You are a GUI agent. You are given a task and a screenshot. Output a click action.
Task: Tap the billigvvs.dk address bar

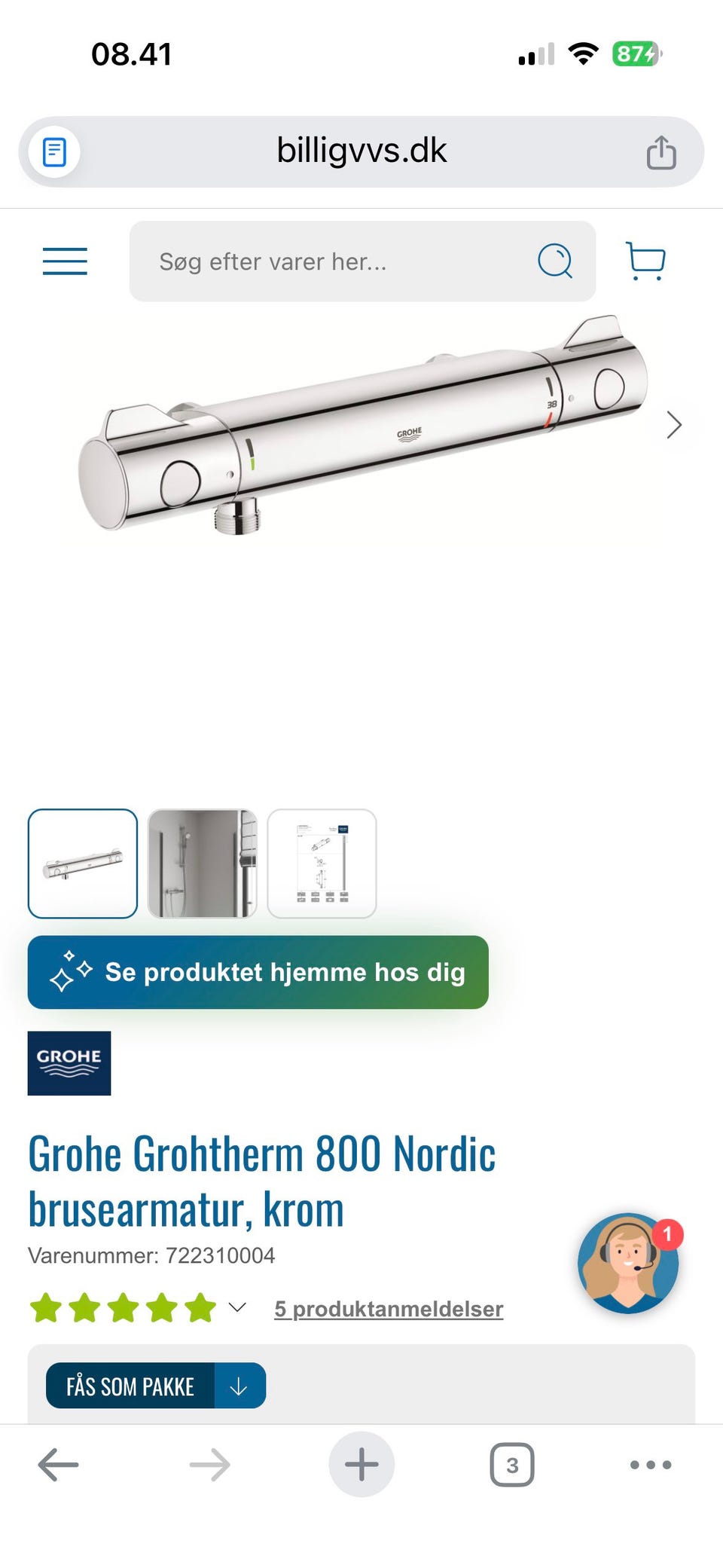[361, 151]
